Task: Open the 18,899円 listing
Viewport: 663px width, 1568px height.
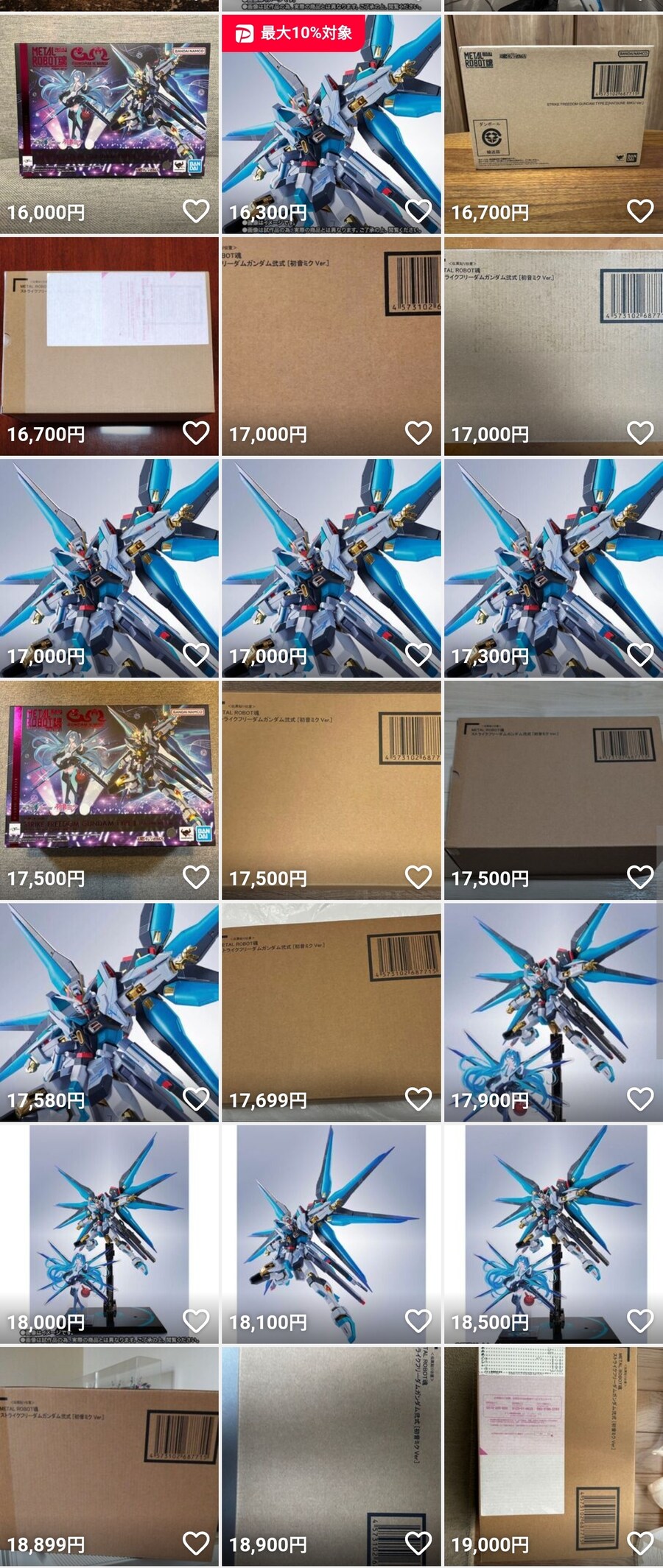Action: [x=109, y=1444]
